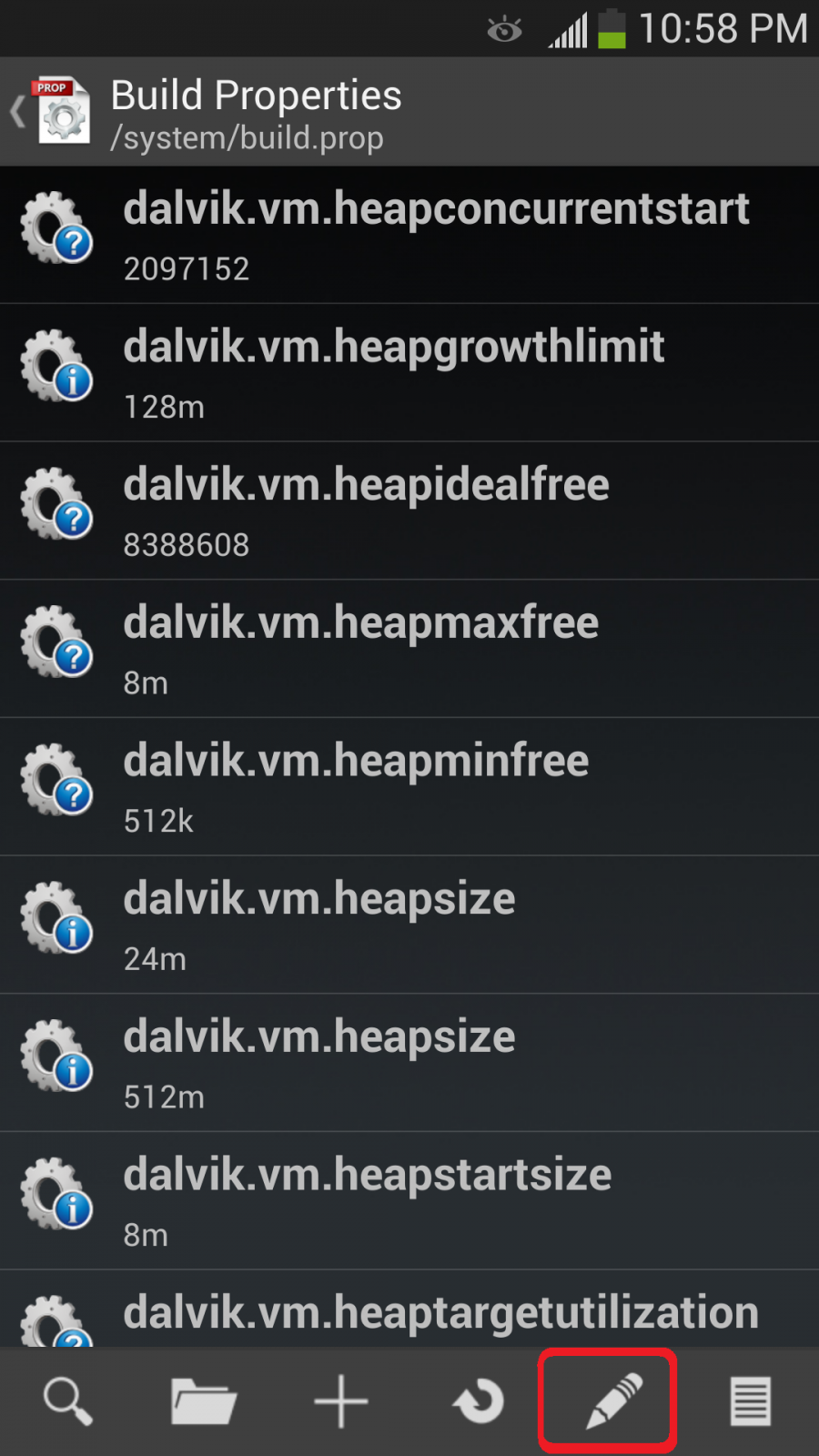Select dalvik.vm.heapstartsize entry
819x1456 pixels.
(x=409, y=1201)
